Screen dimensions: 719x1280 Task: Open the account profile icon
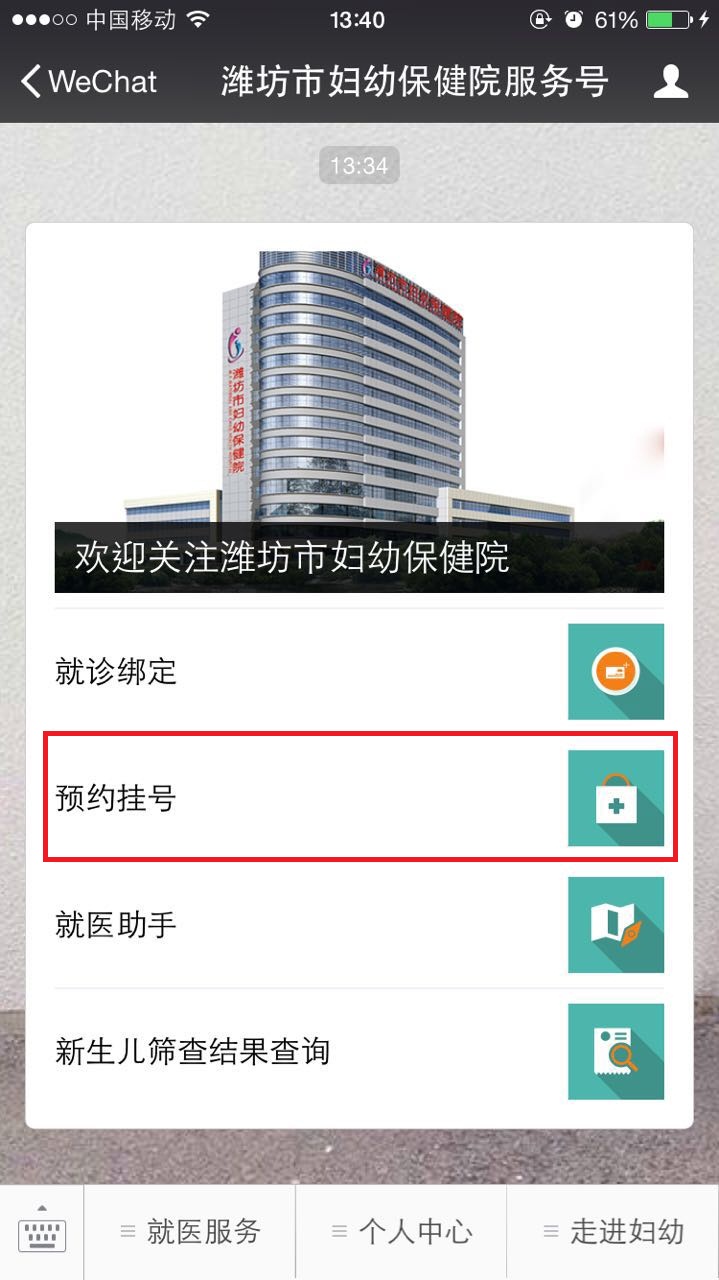point(670,81)
